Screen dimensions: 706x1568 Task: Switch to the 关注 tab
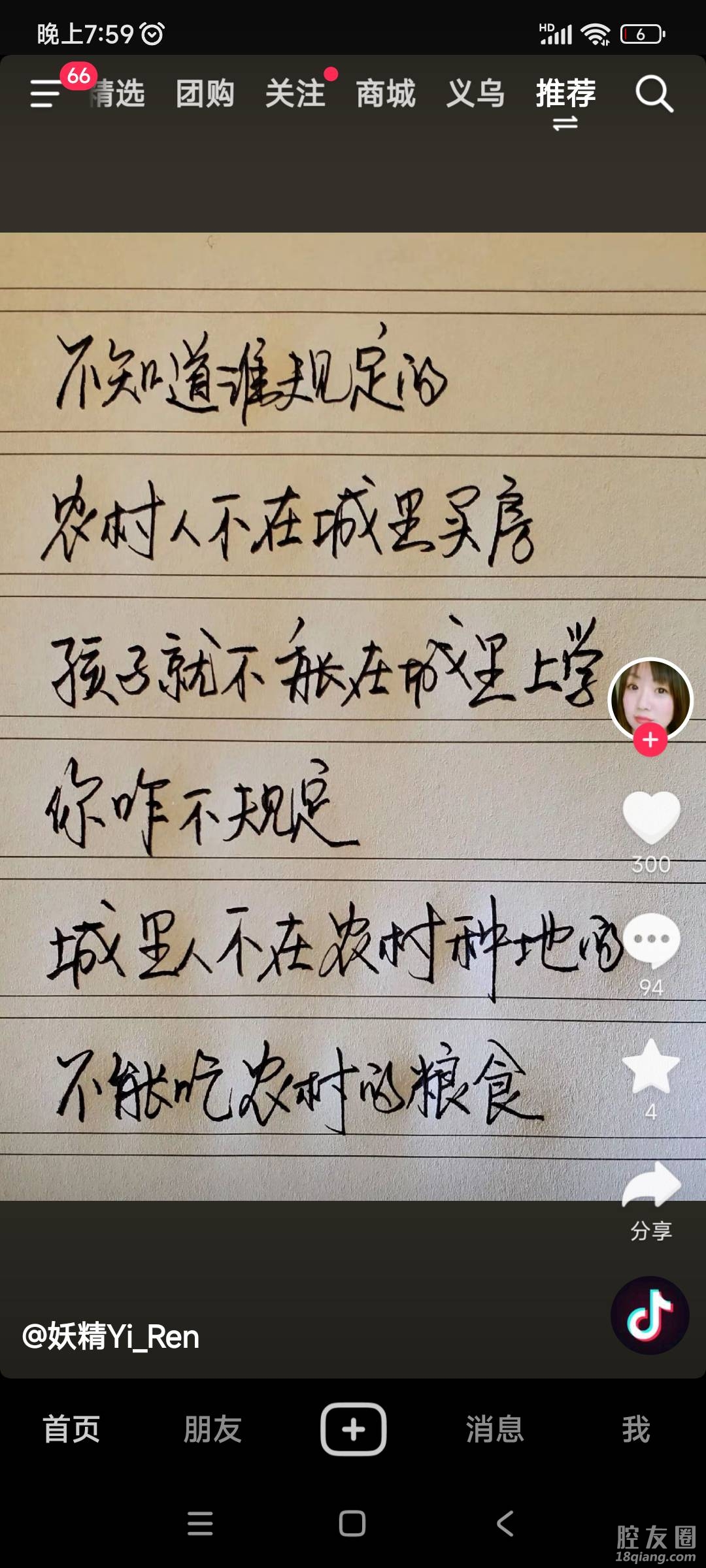click(x=295, y=93)
